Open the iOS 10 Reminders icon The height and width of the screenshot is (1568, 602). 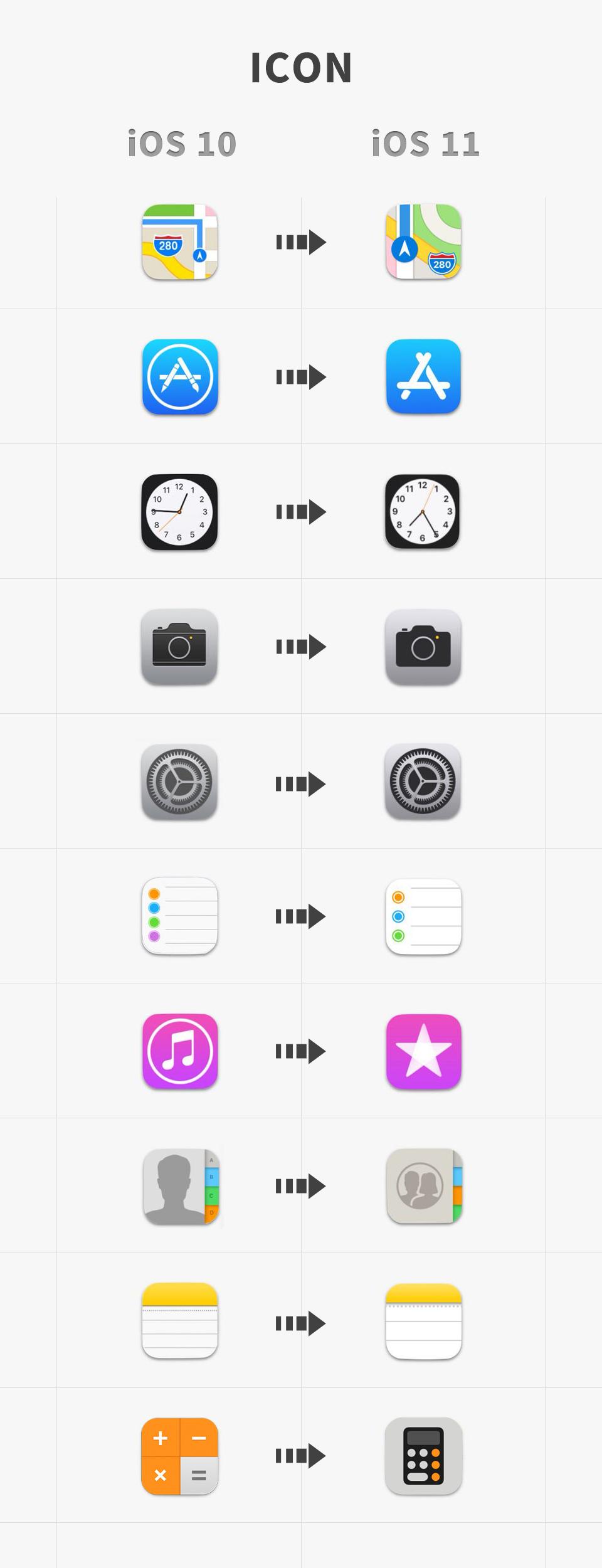(180, 916)
